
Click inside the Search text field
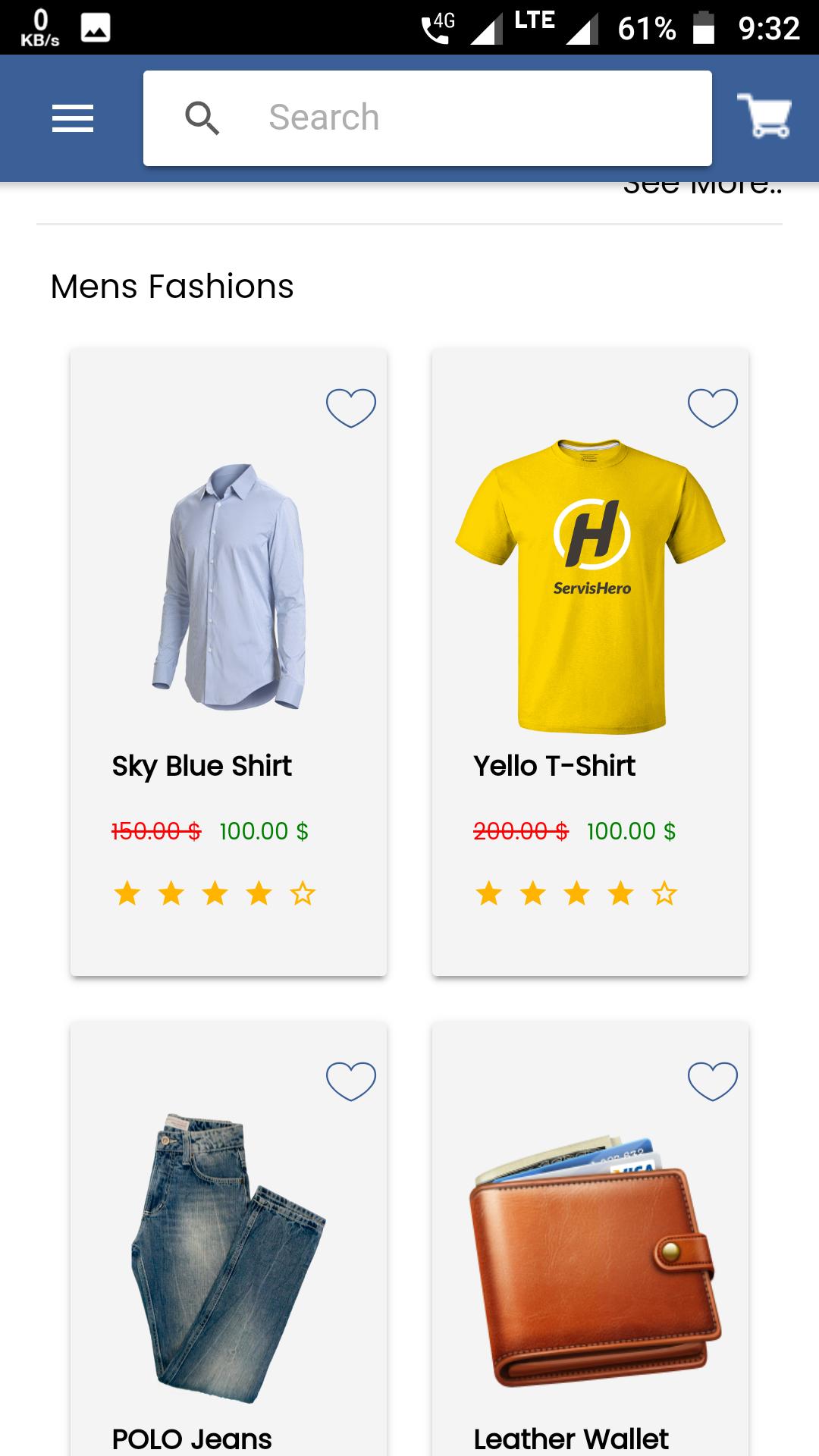pyautogui.click(x=425, y=118)
